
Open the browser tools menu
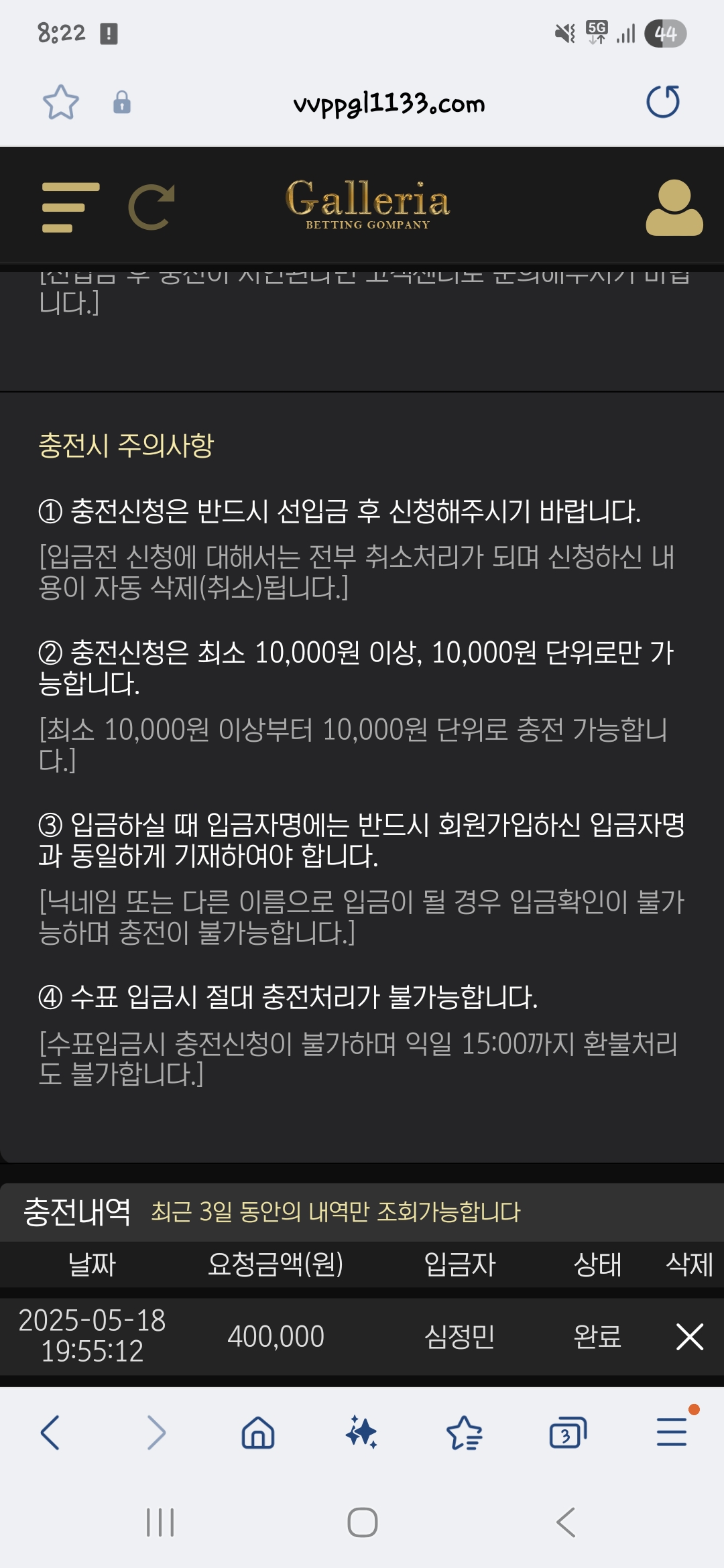(672, 1433)
